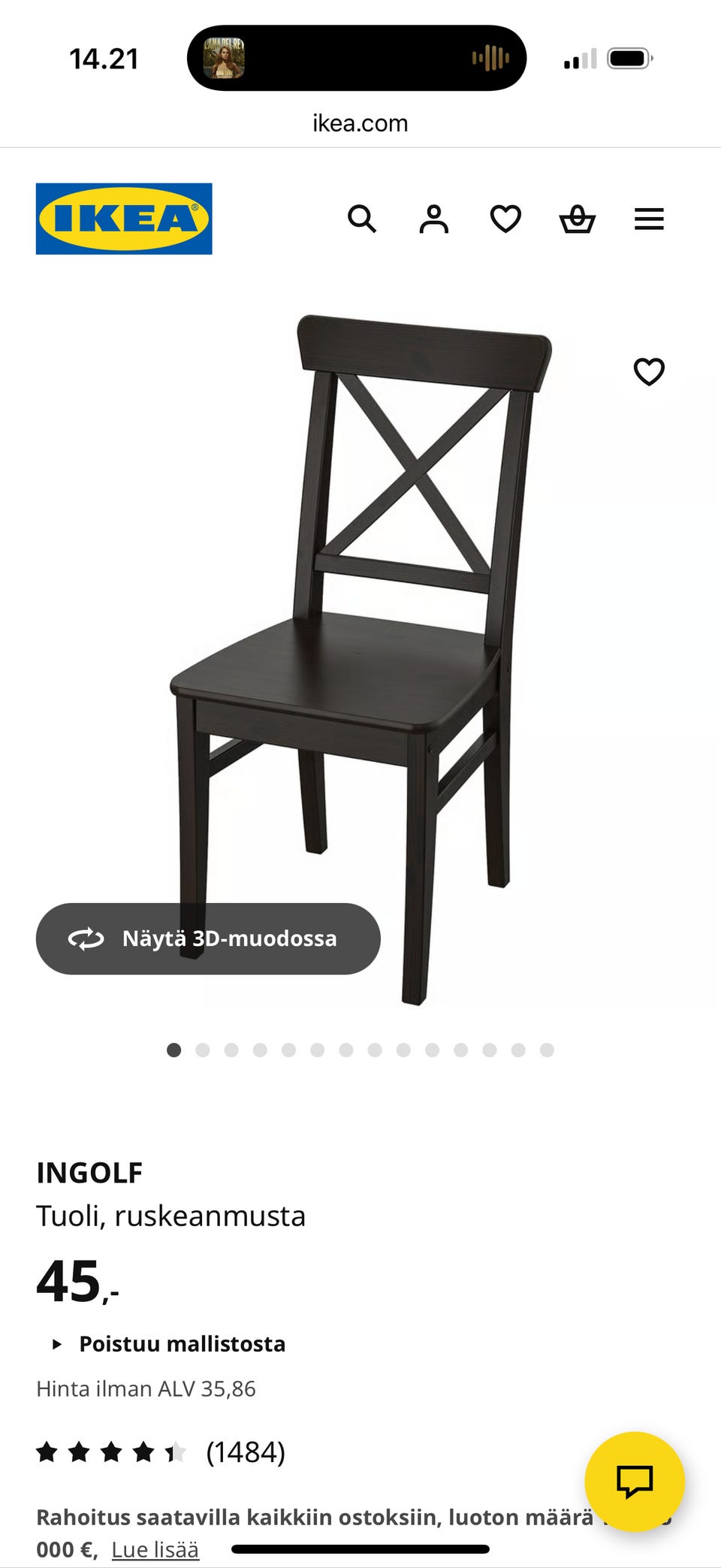721x1568 pixels.
Task: Tap Näytä 3D-muodossa button
Action: (x=208, y=938)
